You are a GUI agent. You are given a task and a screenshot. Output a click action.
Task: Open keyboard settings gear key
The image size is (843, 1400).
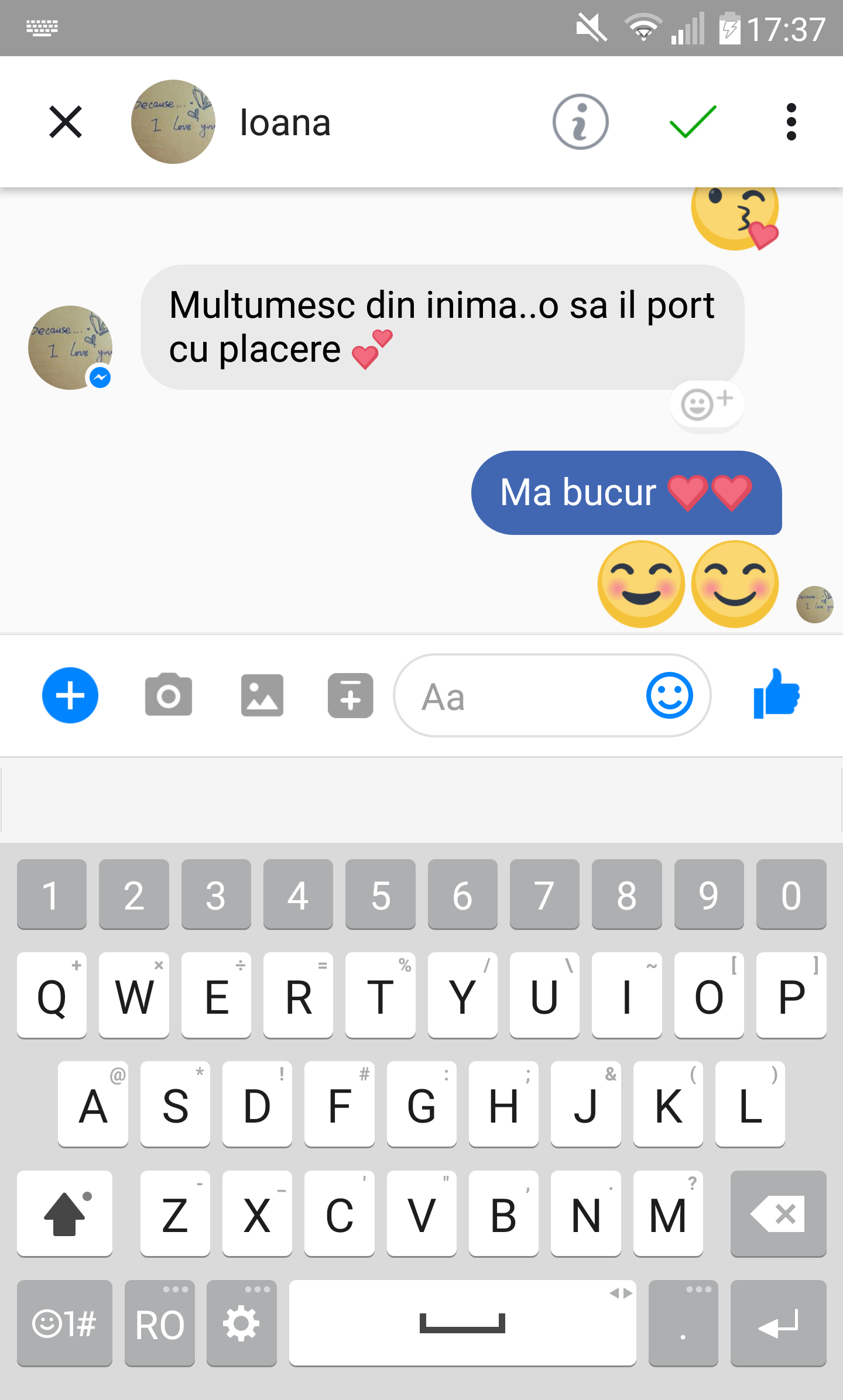tap(241, 1324)
